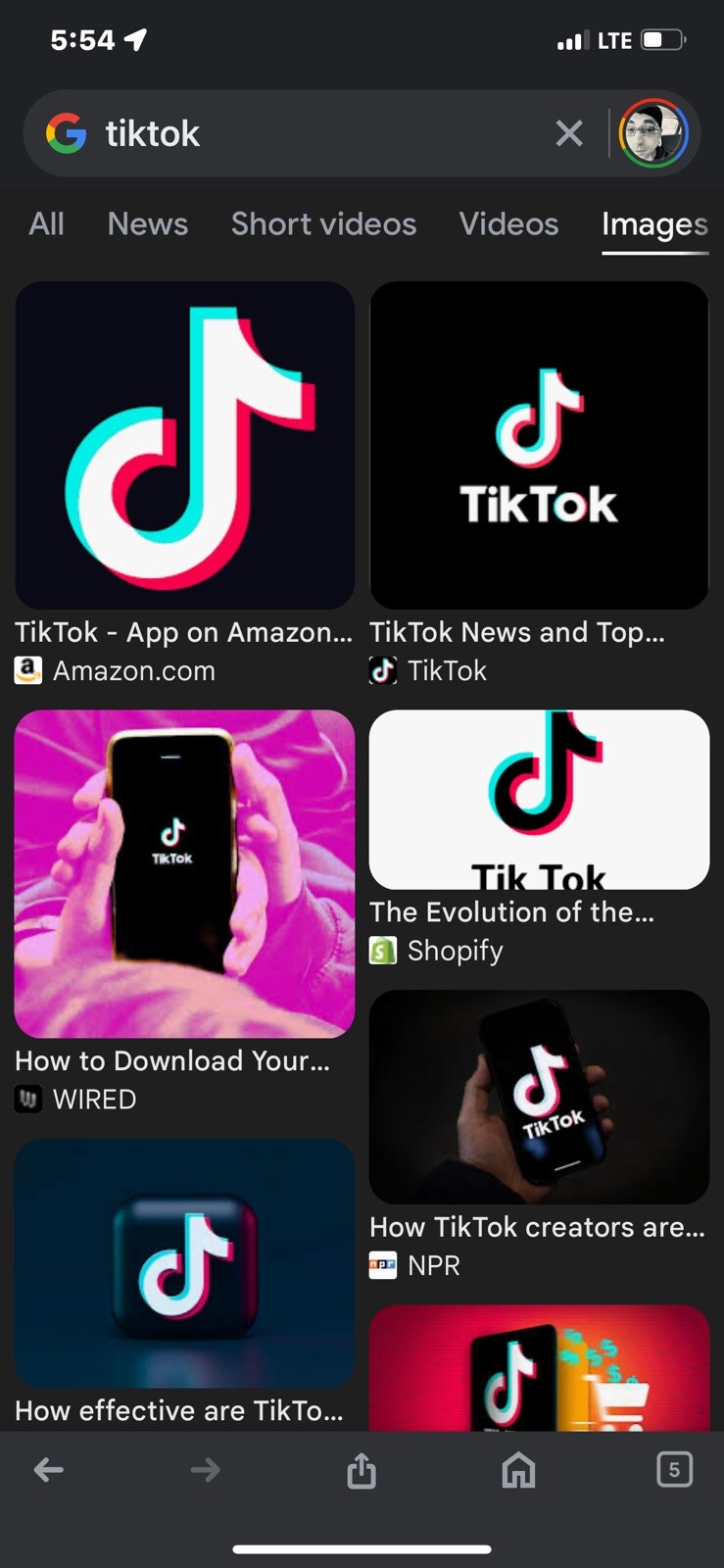Open the How TikTok creators are link

pos(537,1227)
